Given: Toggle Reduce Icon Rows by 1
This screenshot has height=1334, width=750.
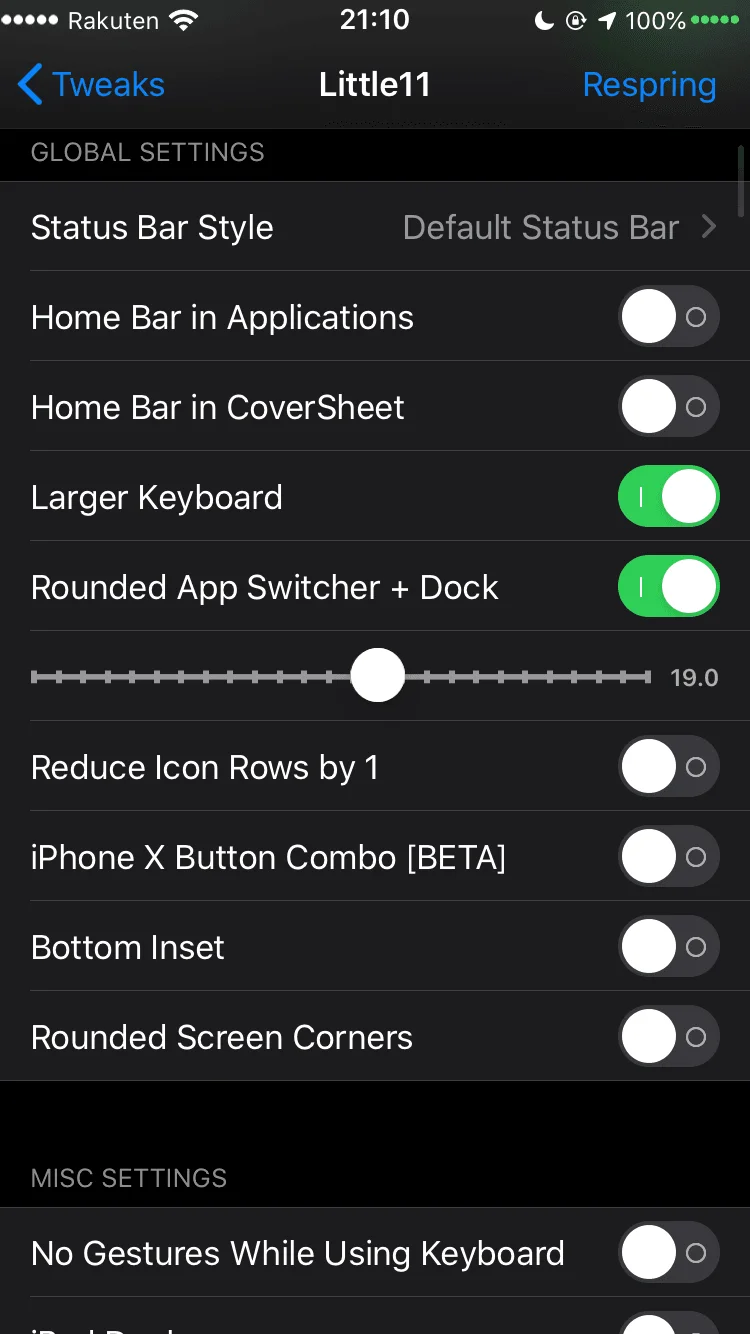Looking at the screenshot, I should [x=668, y=767].
